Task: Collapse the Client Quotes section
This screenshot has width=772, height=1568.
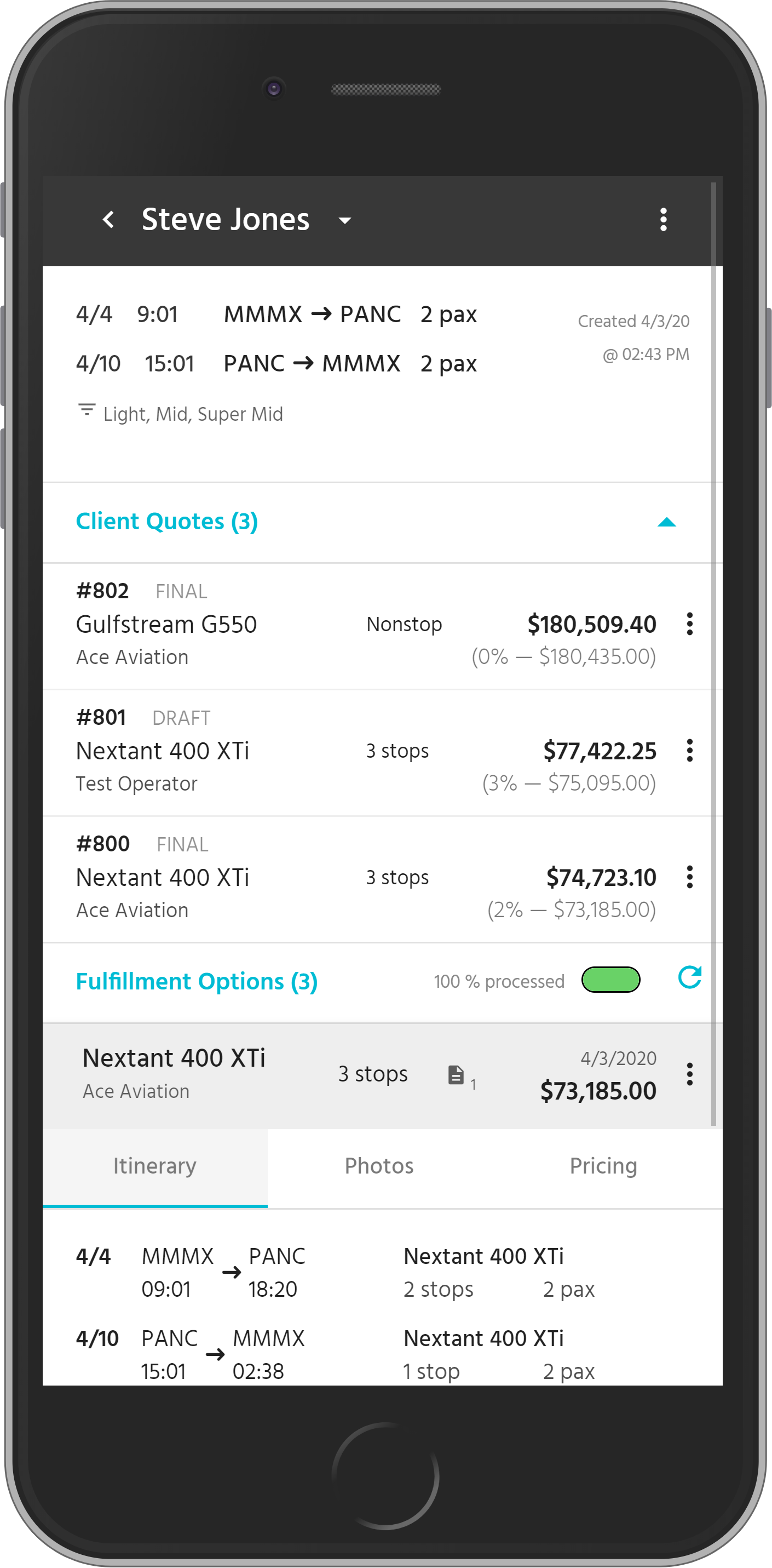Action: tap(667, 522)
